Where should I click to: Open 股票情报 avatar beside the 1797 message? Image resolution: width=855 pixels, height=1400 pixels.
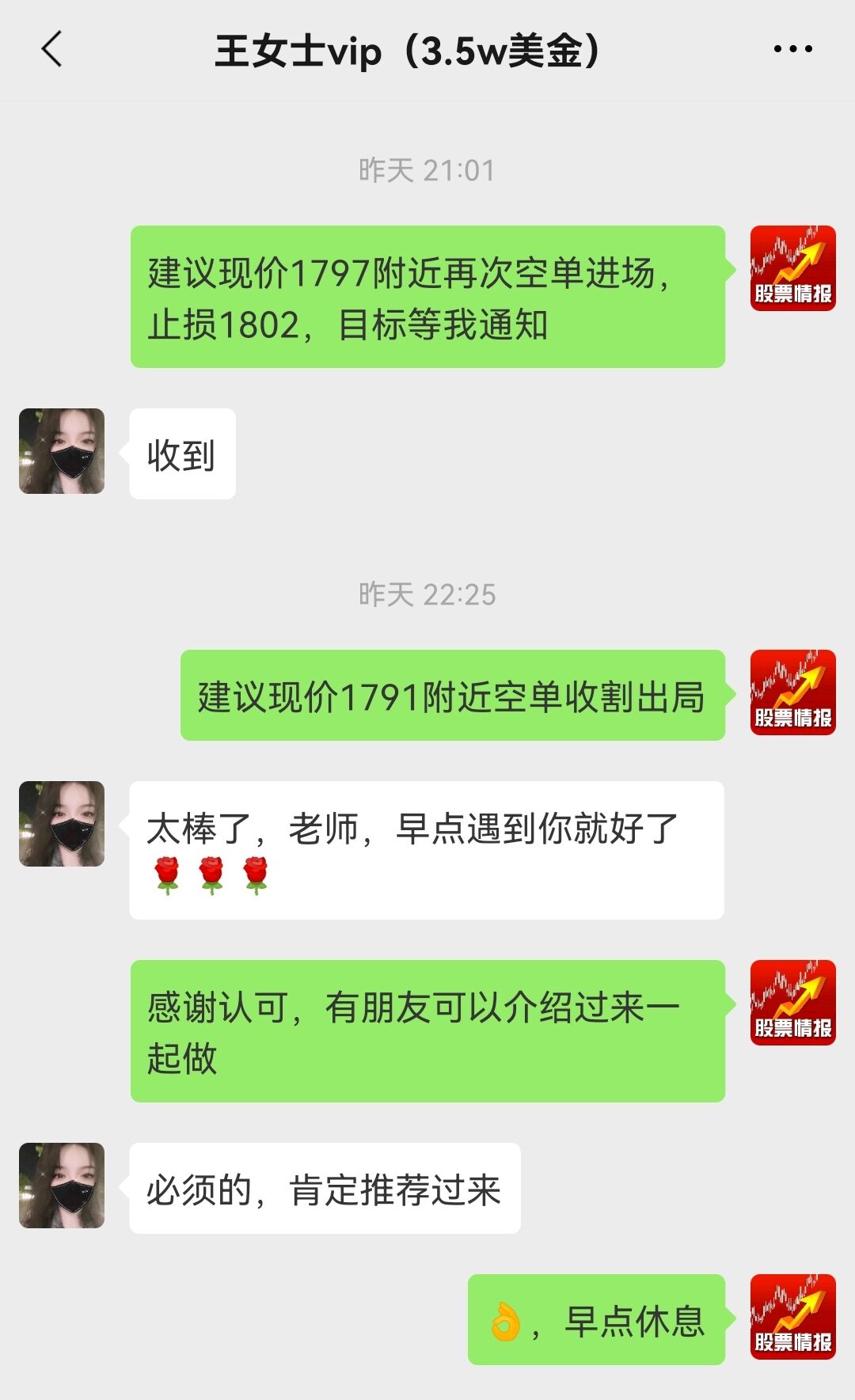click(x=792, y=268)
